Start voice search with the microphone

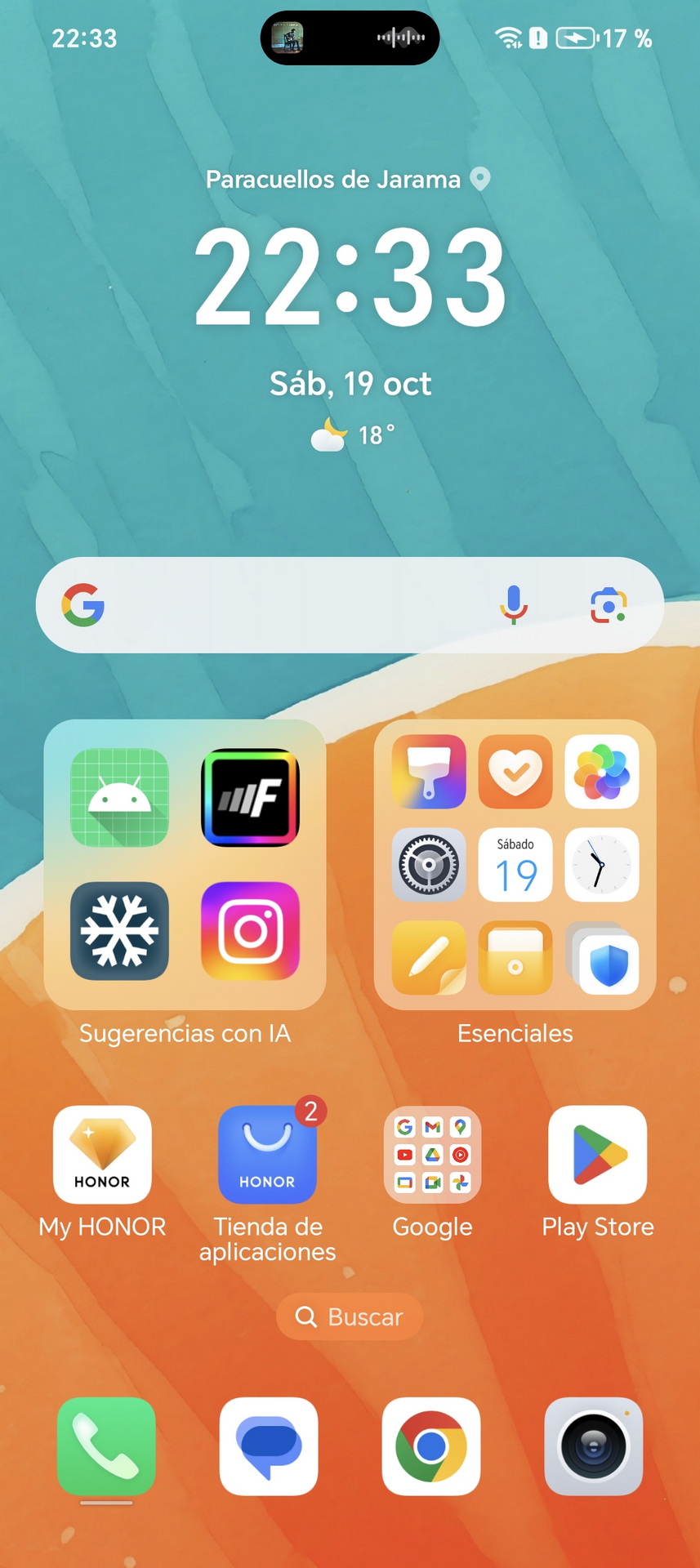coord(514,605)
